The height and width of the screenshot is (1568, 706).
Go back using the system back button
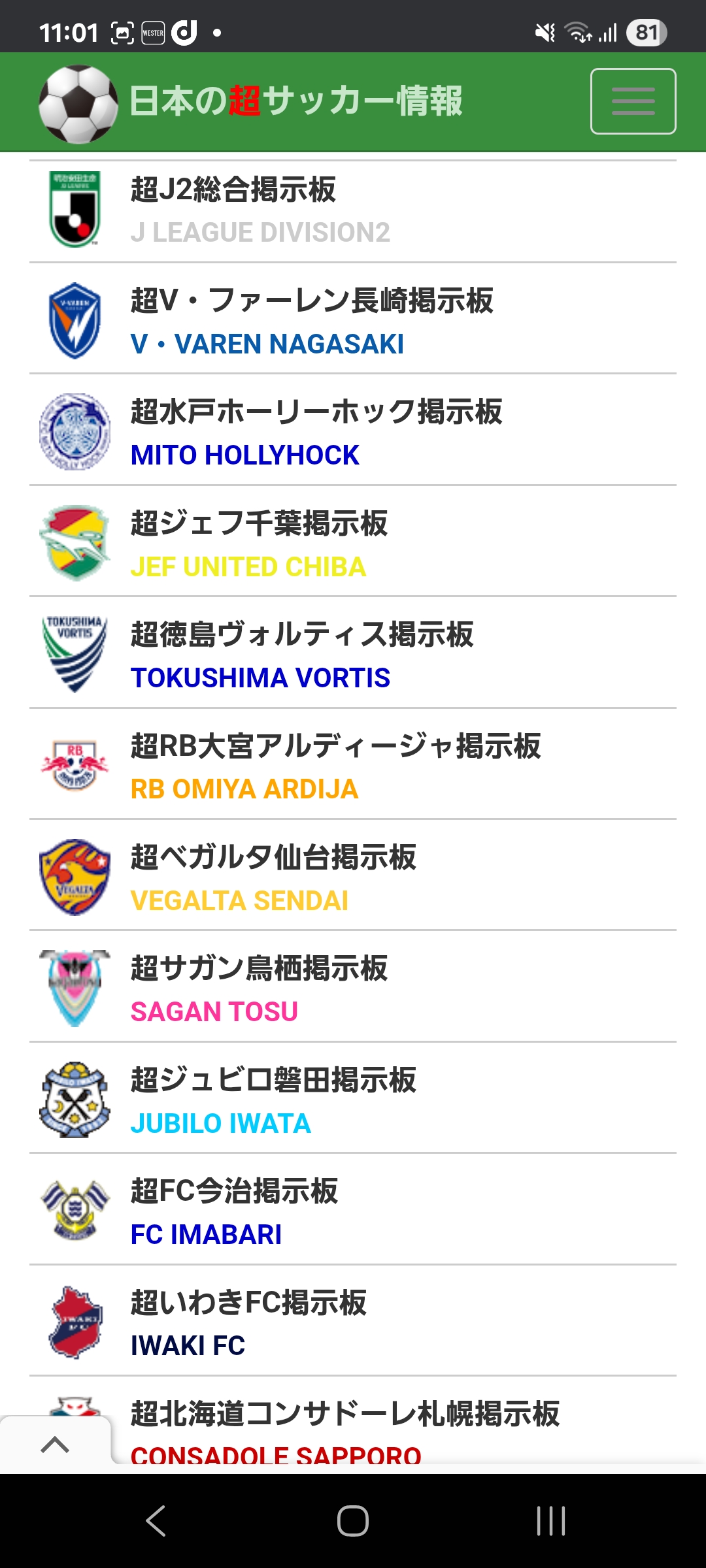[156, 1520]
